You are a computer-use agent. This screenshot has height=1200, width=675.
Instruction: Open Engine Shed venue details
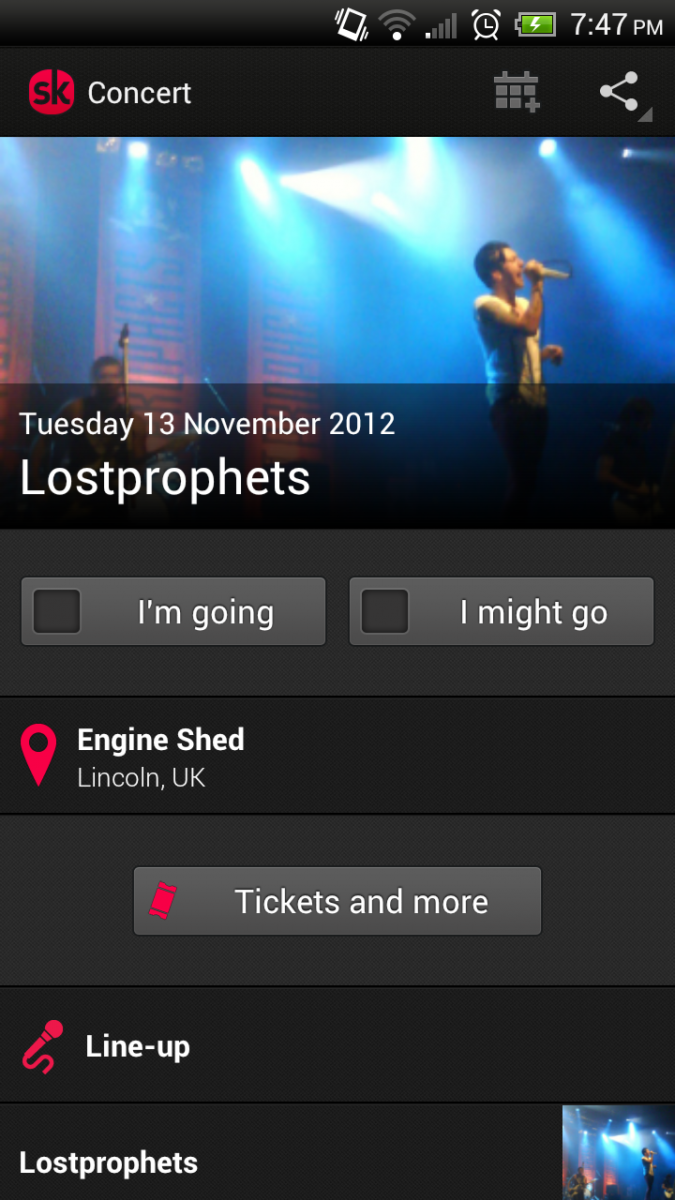tap(337, 756)
